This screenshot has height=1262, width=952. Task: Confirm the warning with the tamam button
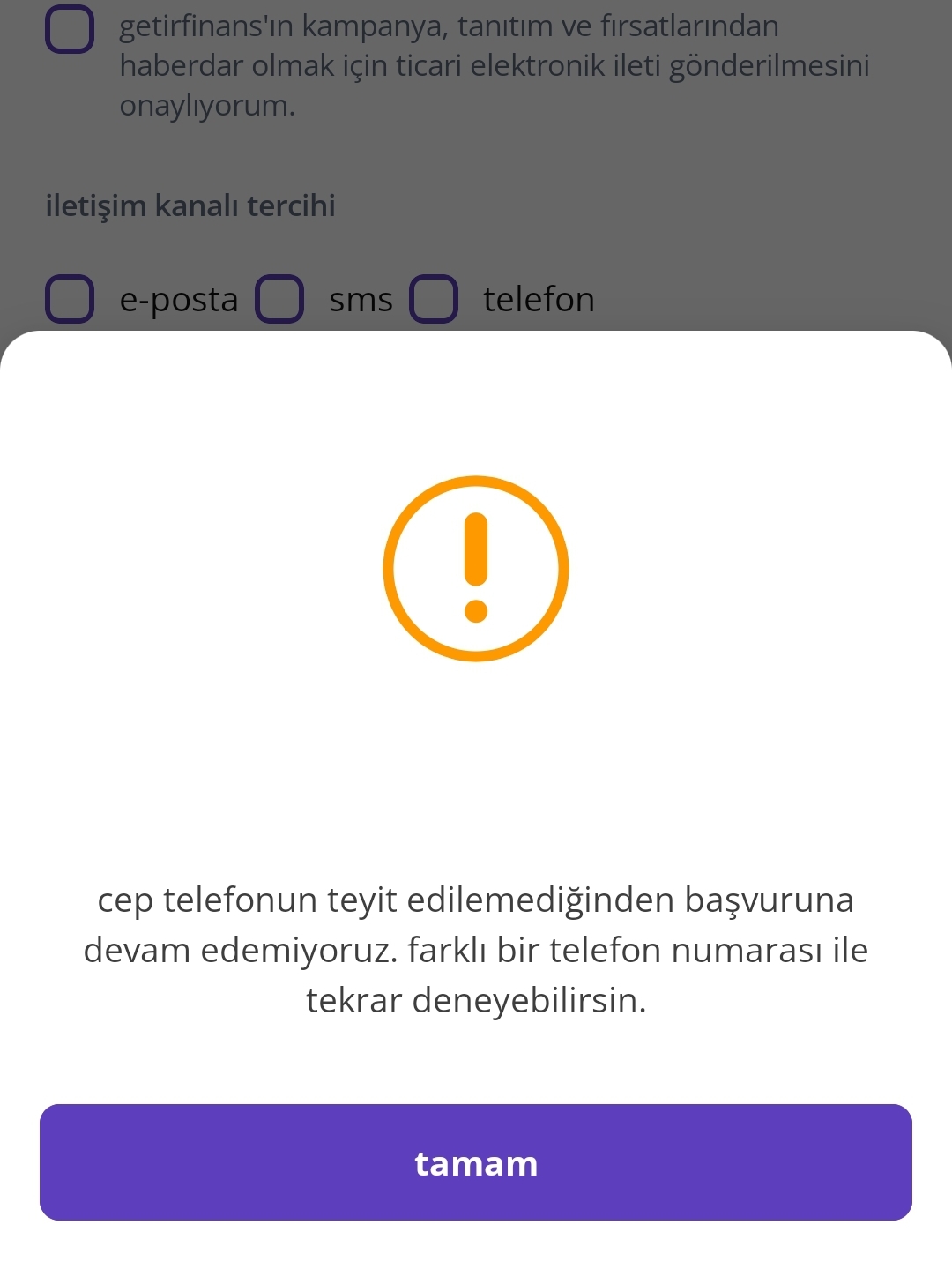tap(476, 1162)
